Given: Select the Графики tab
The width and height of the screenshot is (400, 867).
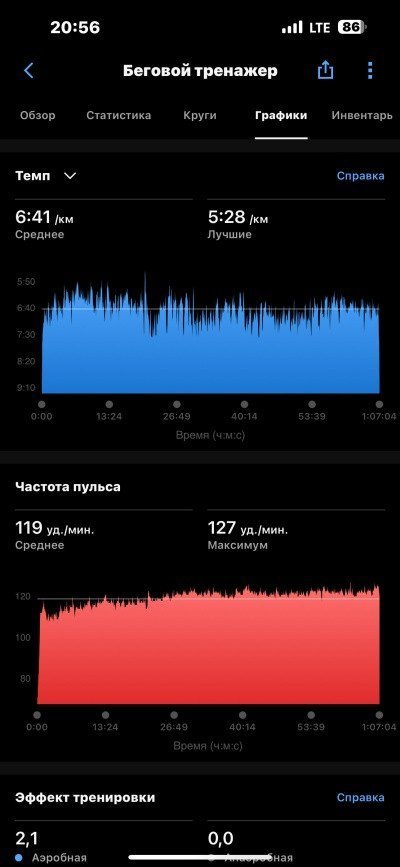Looking at the screenshot, I should click(281, 116).
